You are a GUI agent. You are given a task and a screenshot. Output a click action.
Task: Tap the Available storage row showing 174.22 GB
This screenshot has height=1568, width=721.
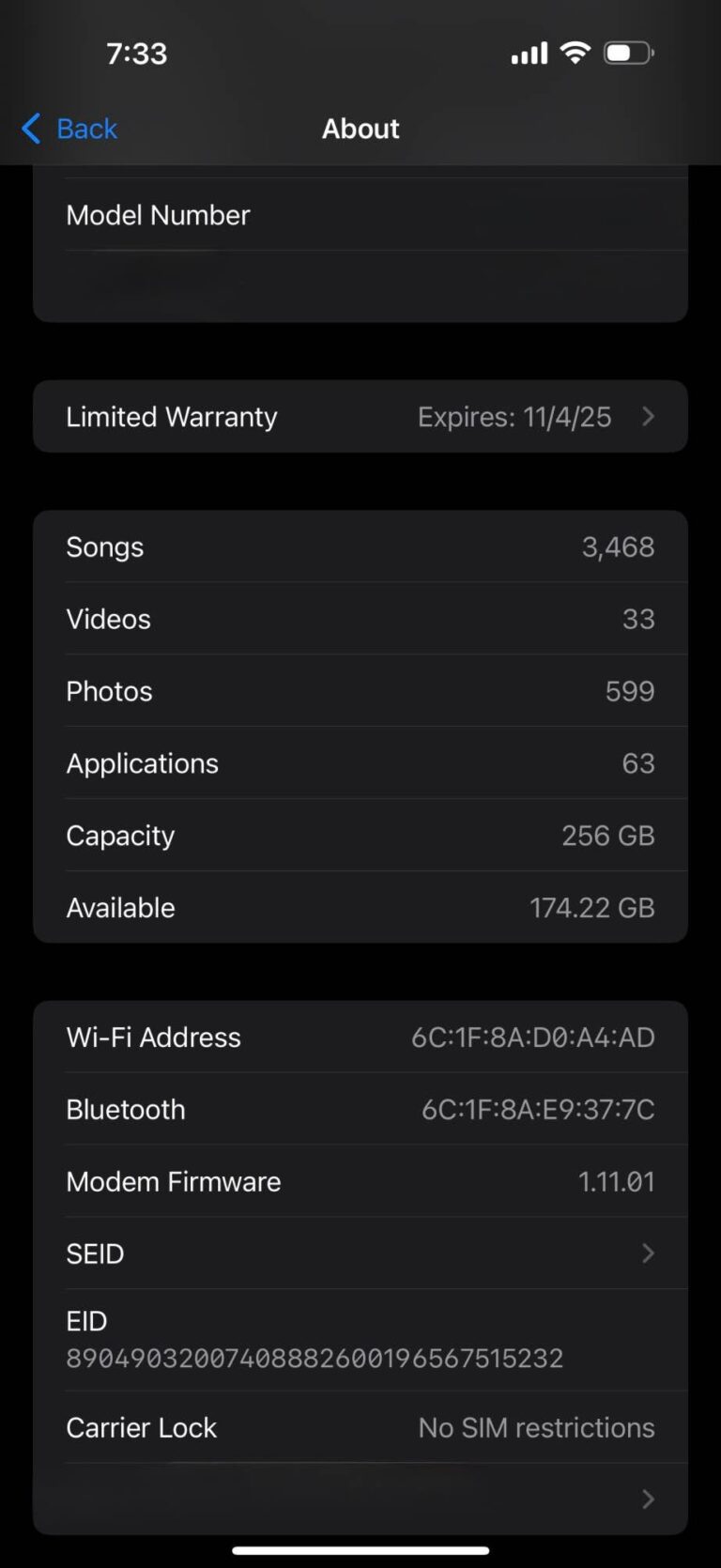(x=360, y=907)
